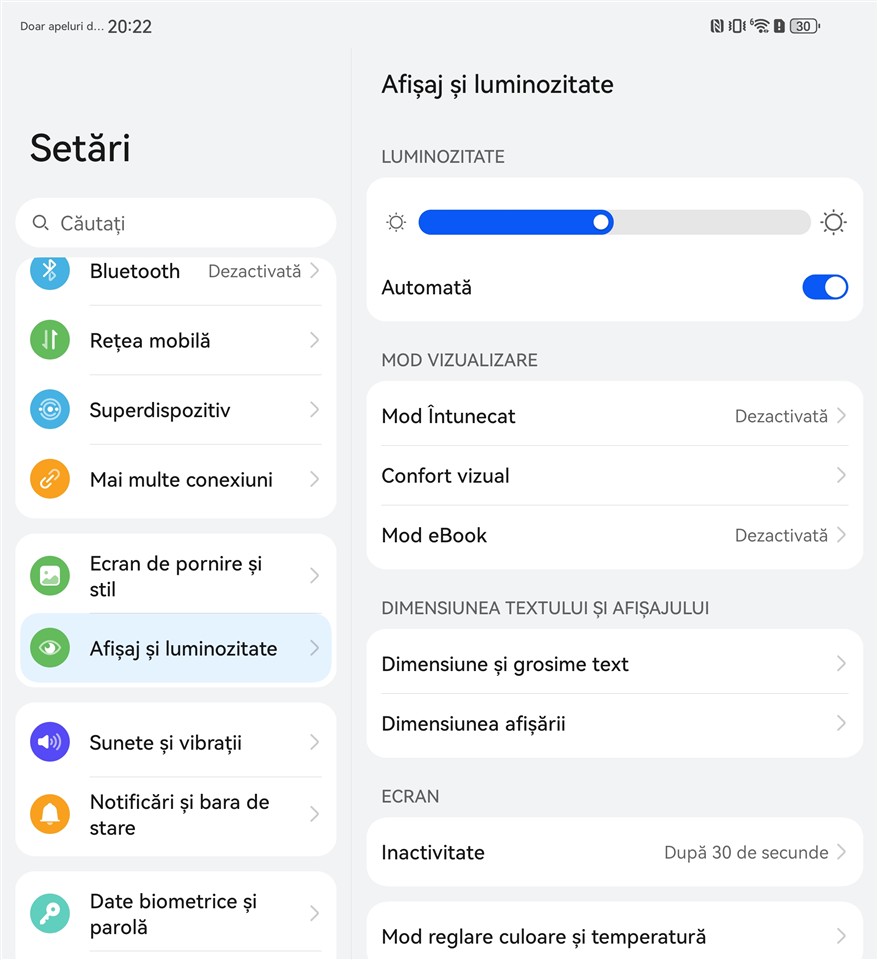Tap the Căutați search field
The height and width of the screenshot is (960, 878).
[x=176, y=223]
